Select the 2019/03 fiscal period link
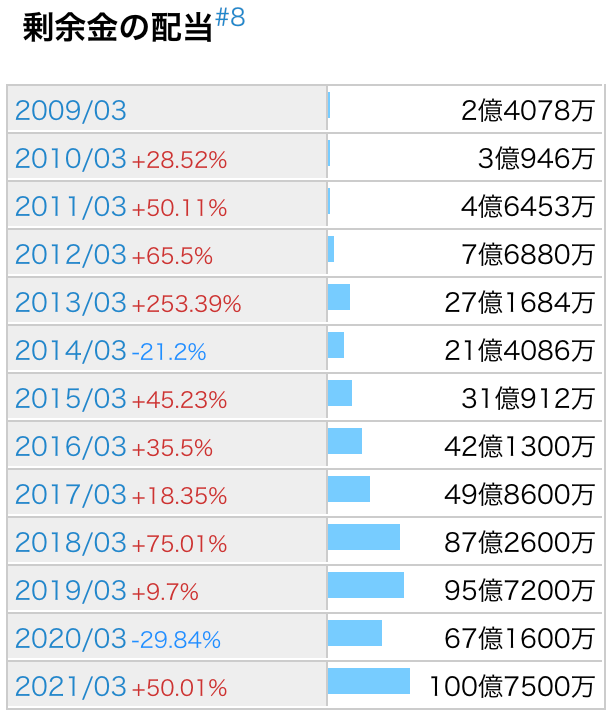 tap(71, 591)
